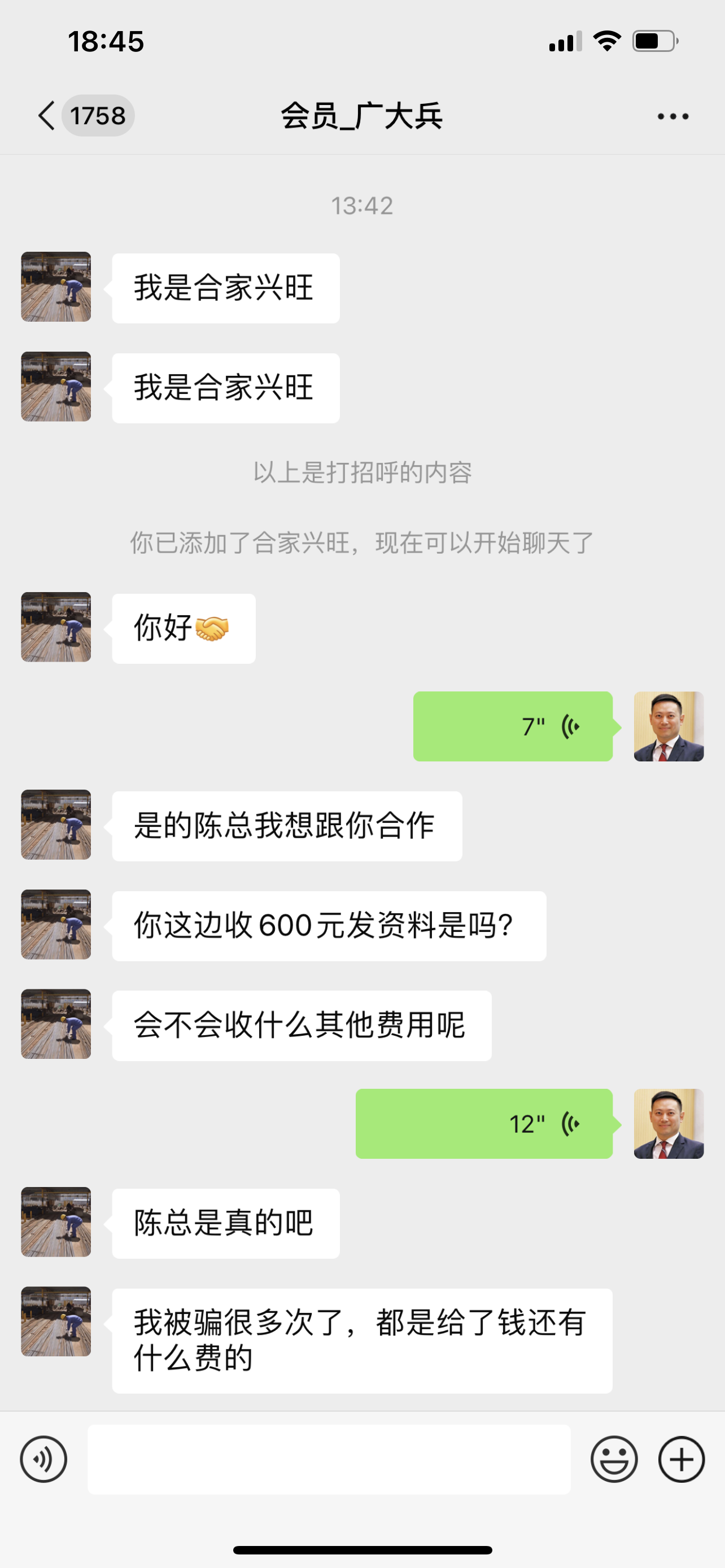Play the 7-second voice message
This screenshot has width=725, height=1568.
[513, 726]
